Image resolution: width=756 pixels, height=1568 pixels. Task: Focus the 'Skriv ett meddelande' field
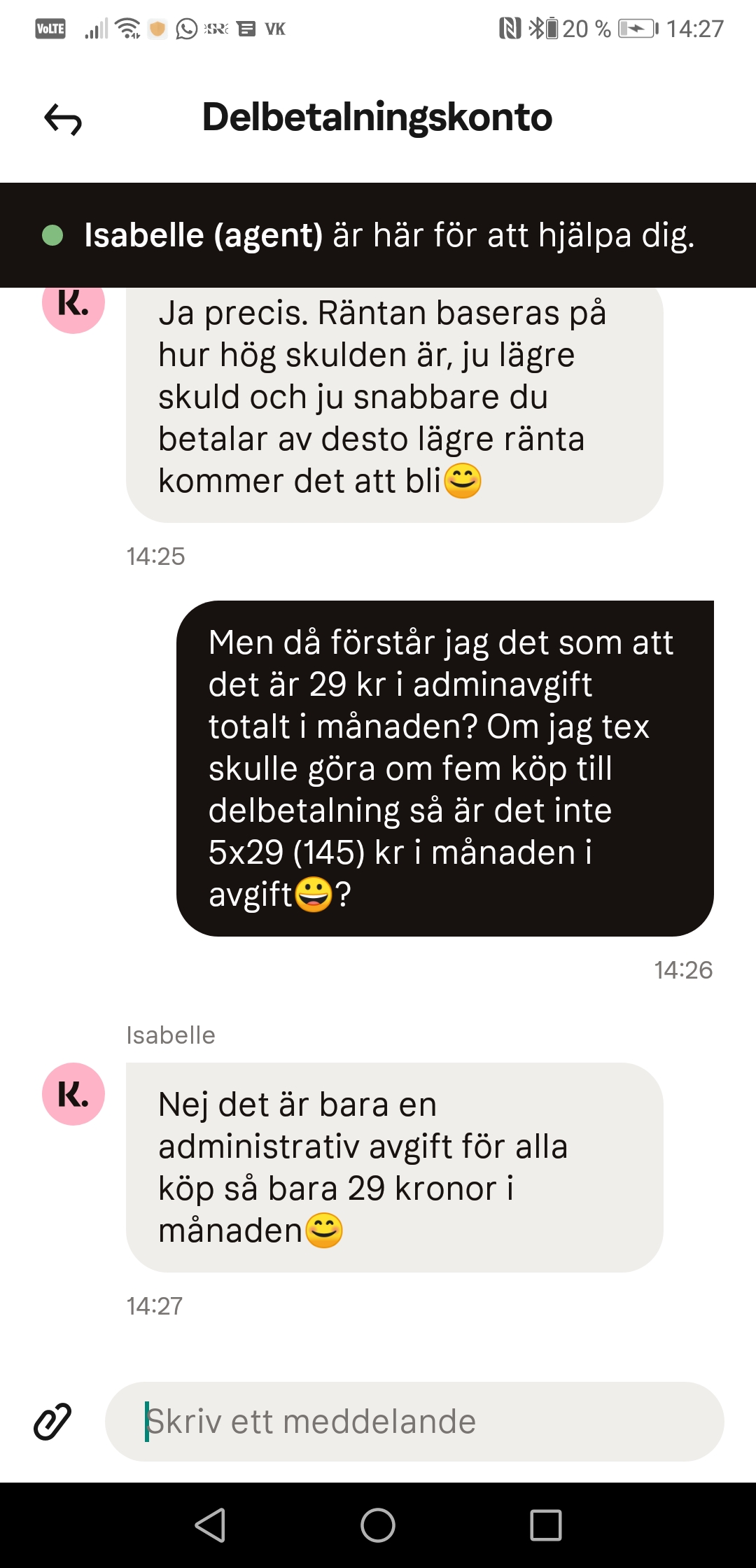(x=414, y=1421)
